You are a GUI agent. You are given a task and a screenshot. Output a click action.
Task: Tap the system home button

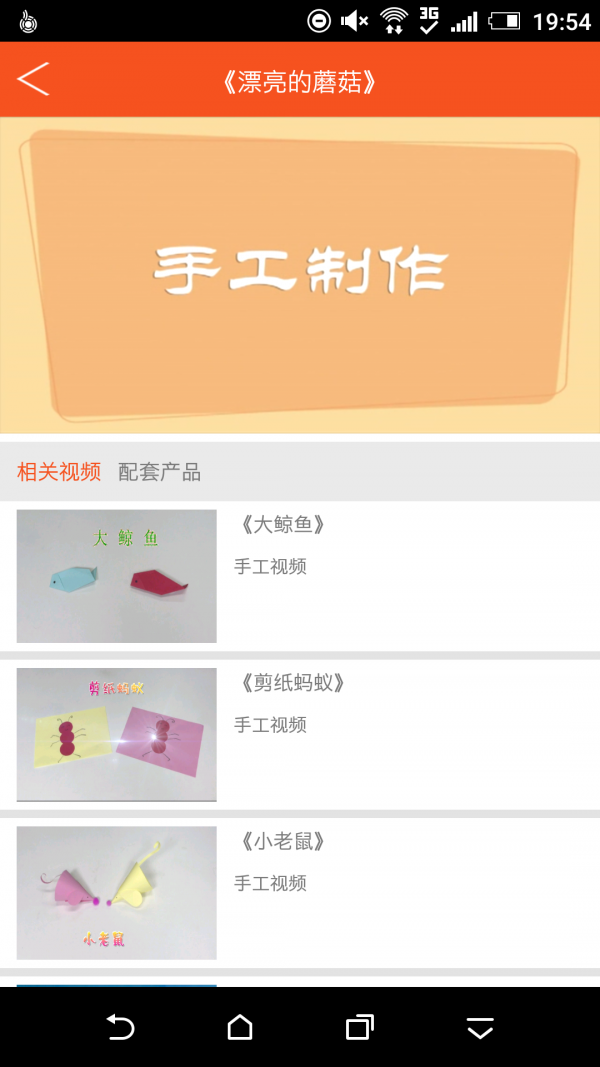click(x=240, y=1027)
